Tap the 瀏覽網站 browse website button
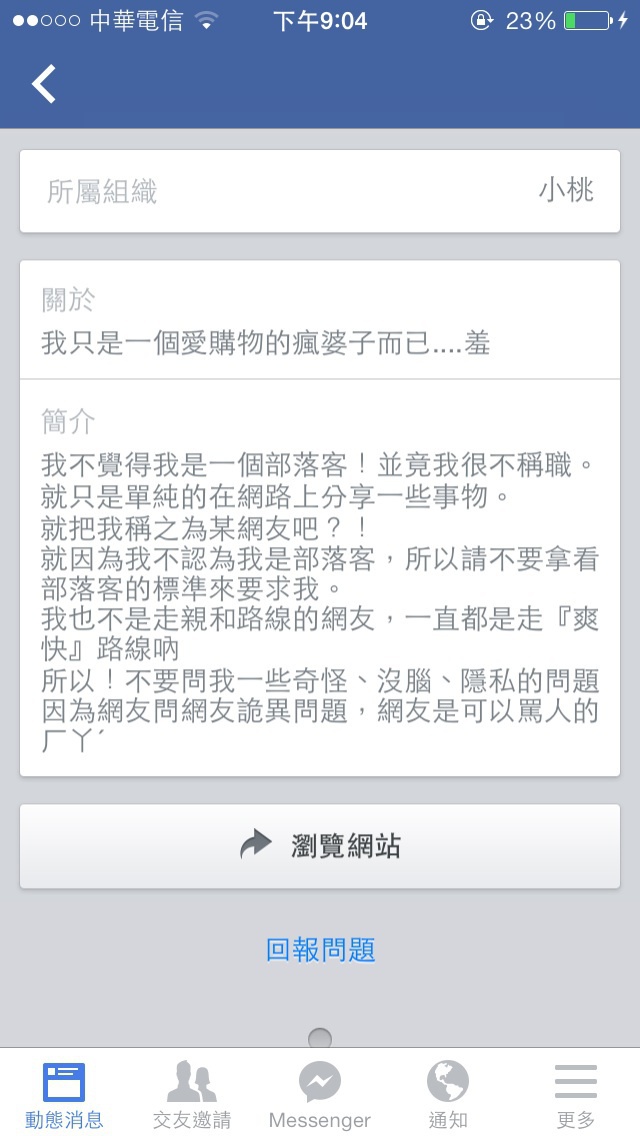Viewport: 640px width, 1136px height. [320, 845]
